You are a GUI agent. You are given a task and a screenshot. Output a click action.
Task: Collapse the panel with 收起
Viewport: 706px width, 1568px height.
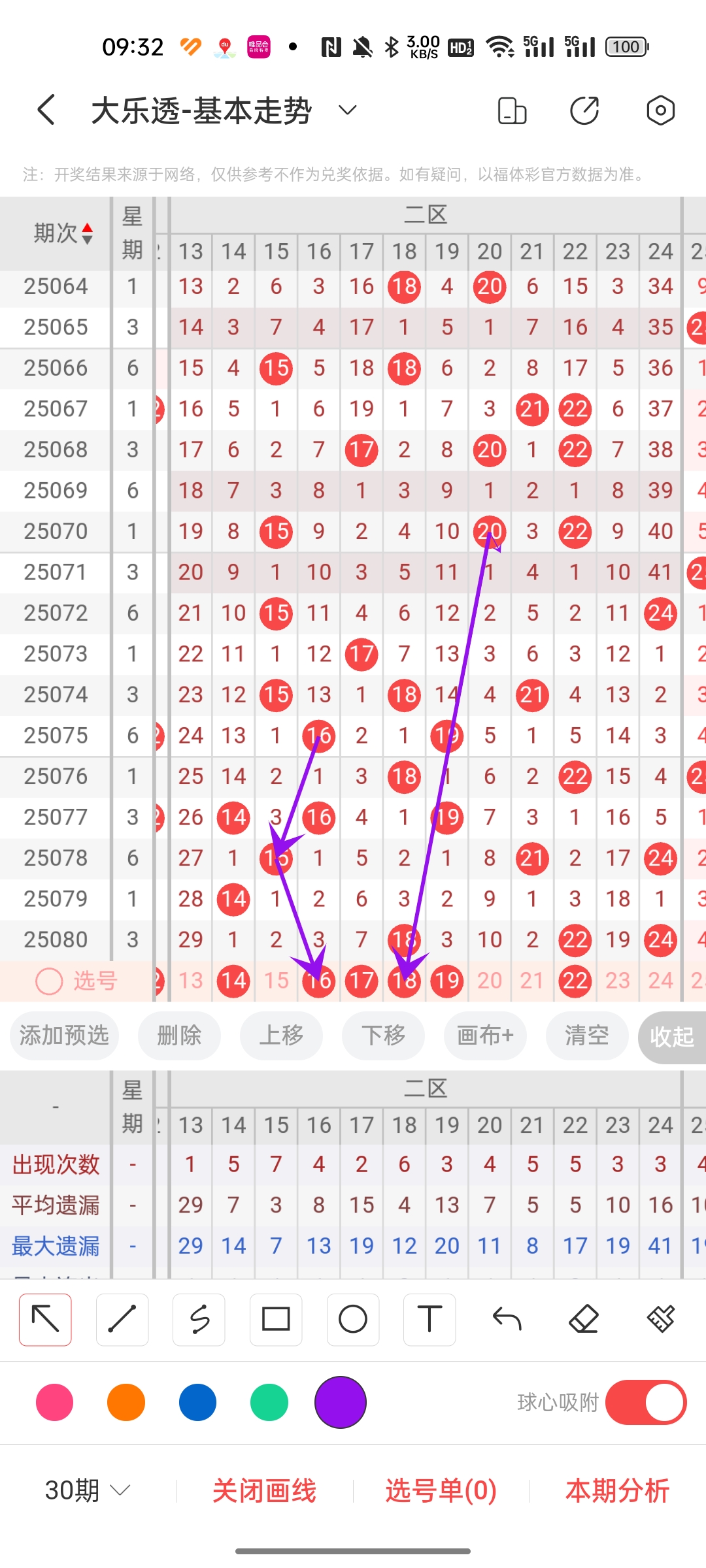tap(671, 1037)
